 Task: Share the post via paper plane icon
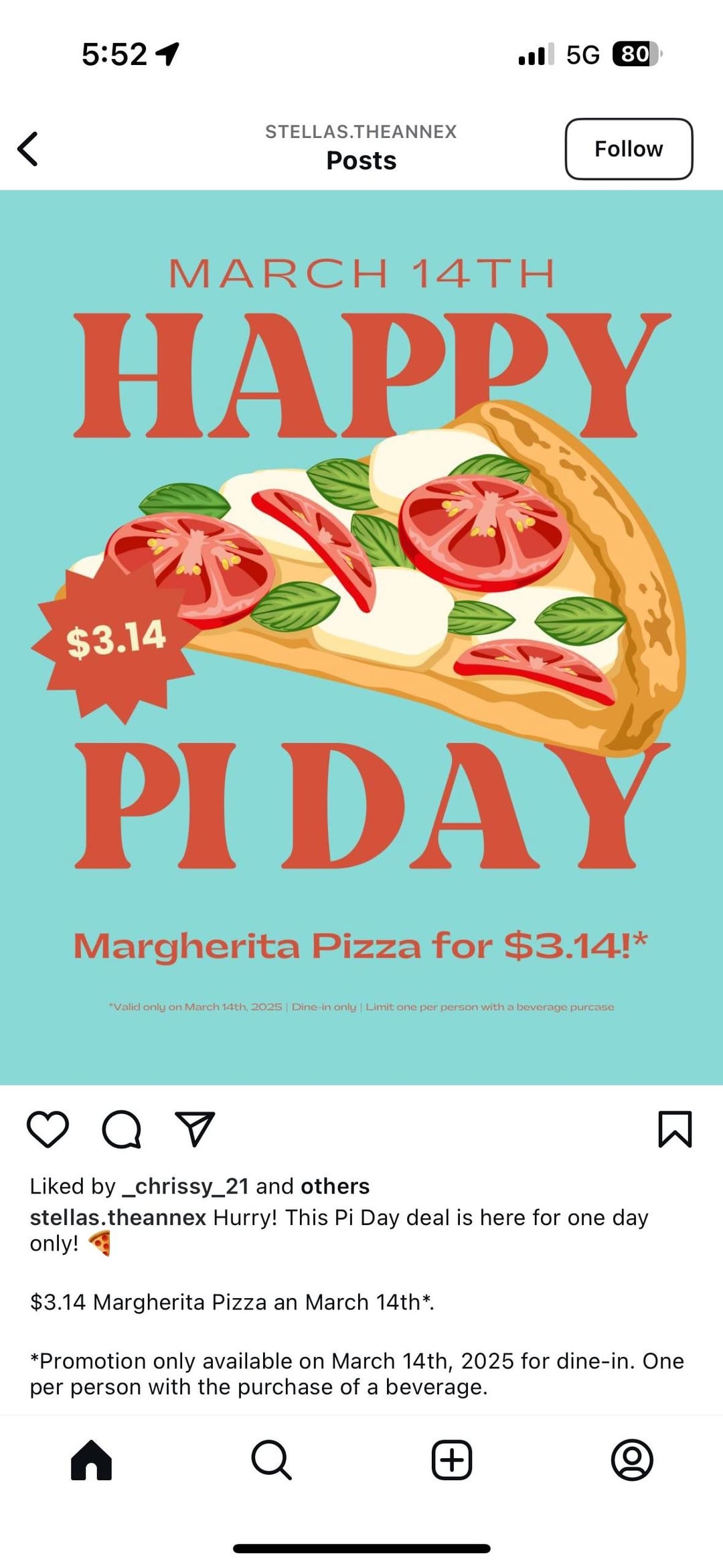195,1129
